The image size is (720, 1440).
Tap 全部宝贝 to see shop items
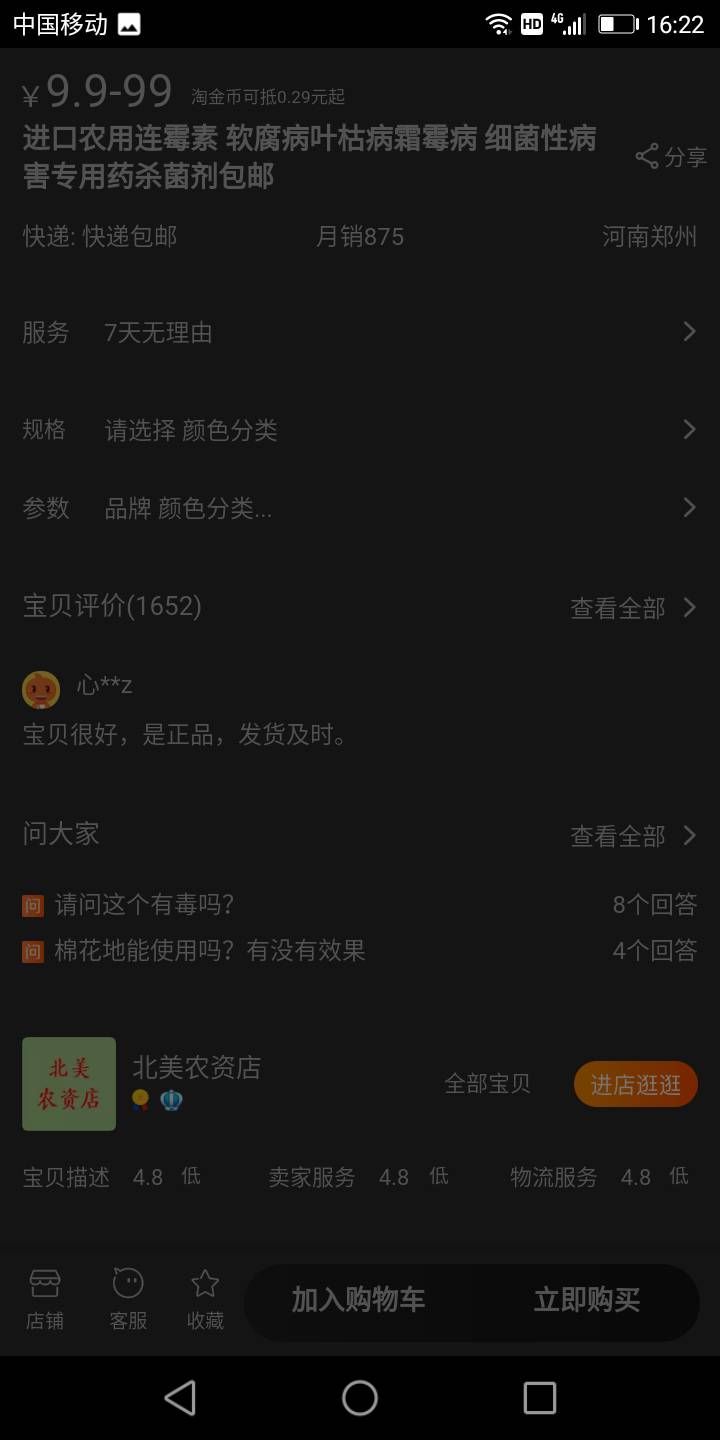(x=487, y=1084)
